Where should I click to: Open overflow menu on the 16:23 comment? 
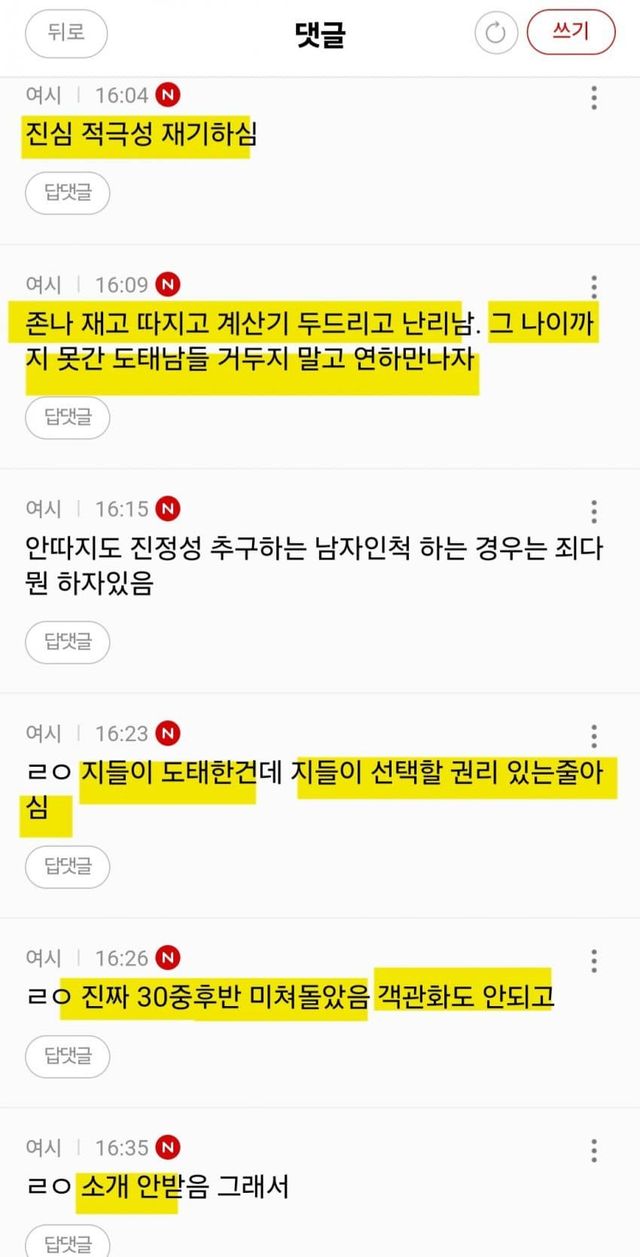coord(594,734)
